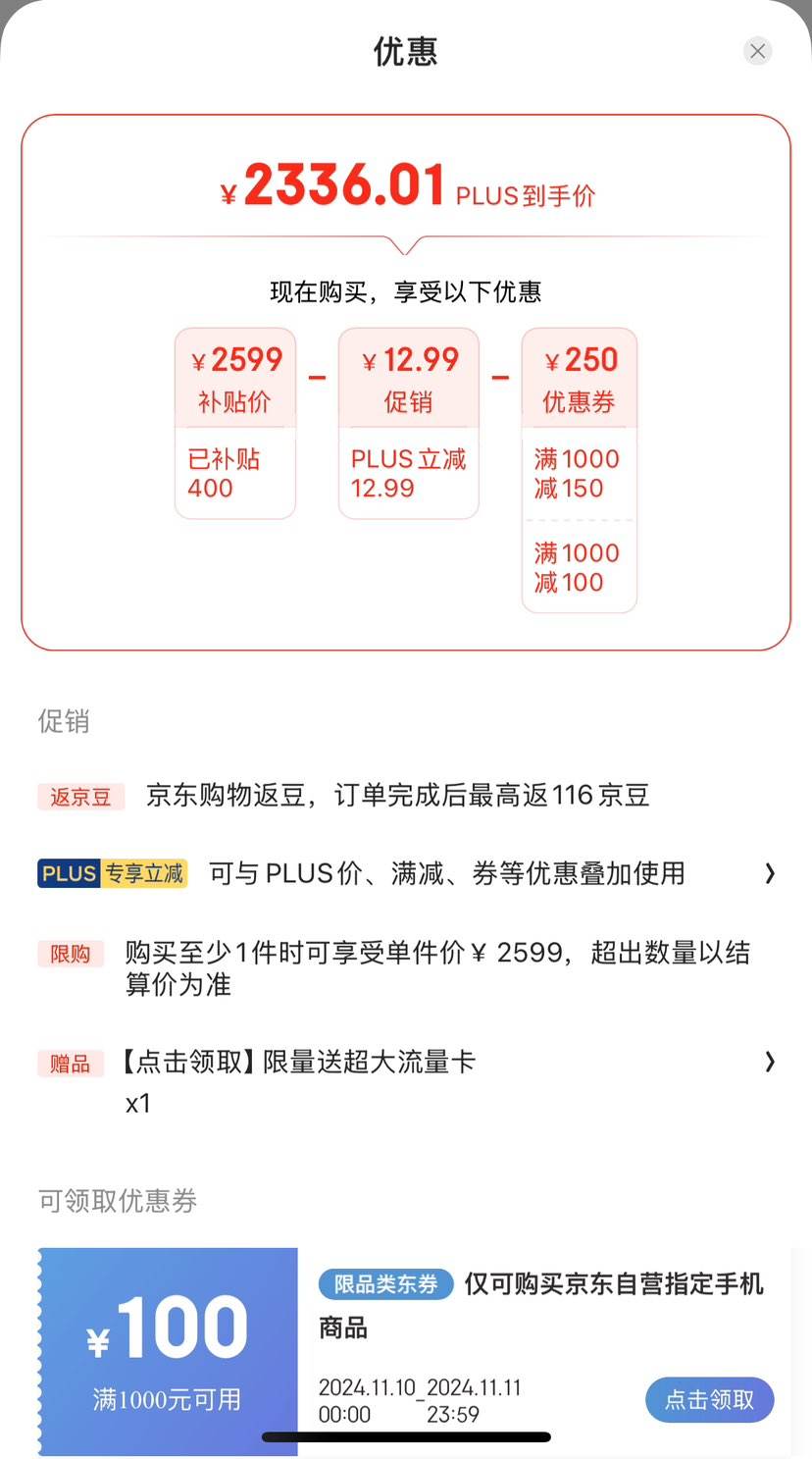Expand the 限量送超大流量卡 gift details
The image size is (812, 1459).
771,1063
